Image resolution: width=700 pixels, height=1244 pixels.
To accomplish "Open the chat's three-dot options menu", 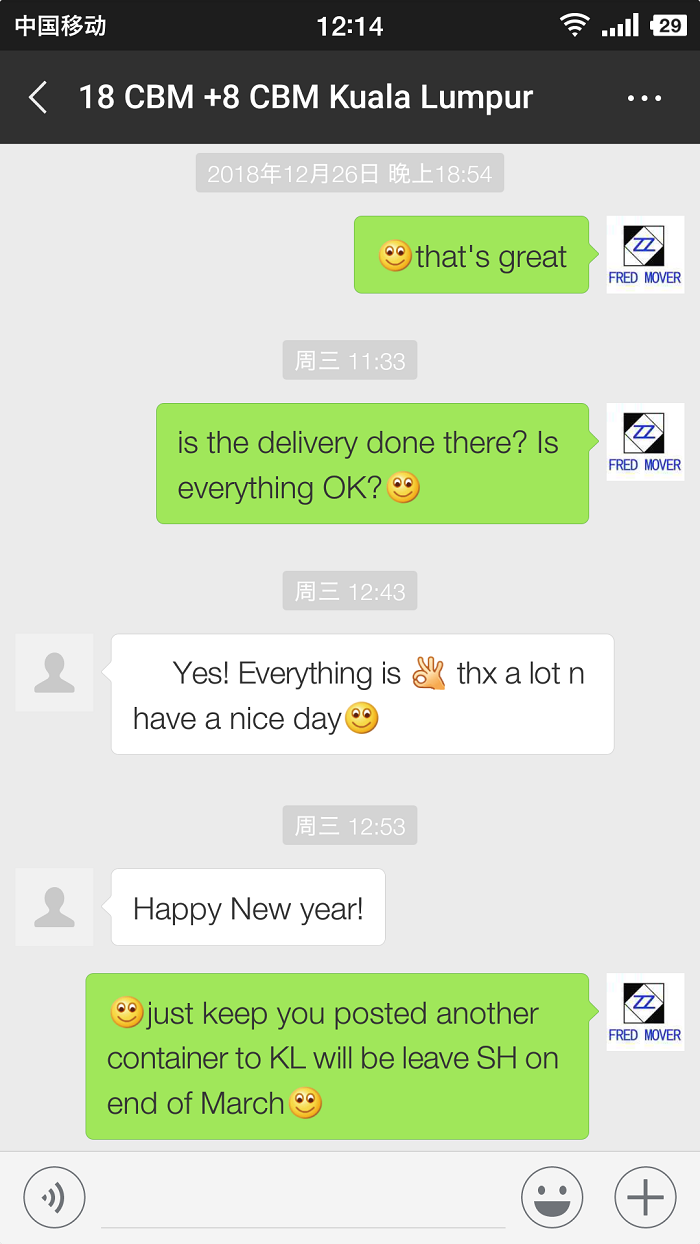I will coord(644,98).
